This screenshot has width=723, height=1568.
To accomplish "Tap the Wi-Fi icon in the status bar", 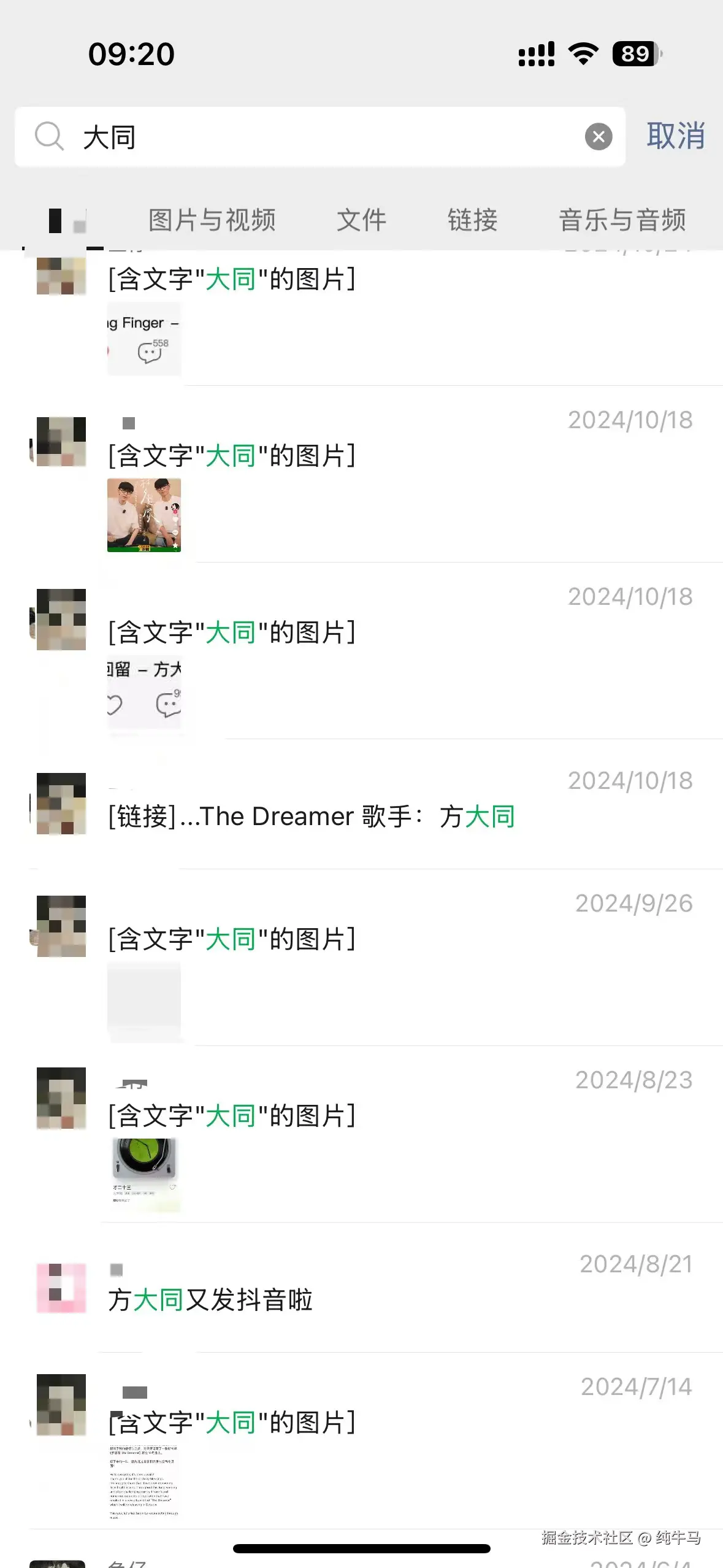I will (x=583, y=54).
